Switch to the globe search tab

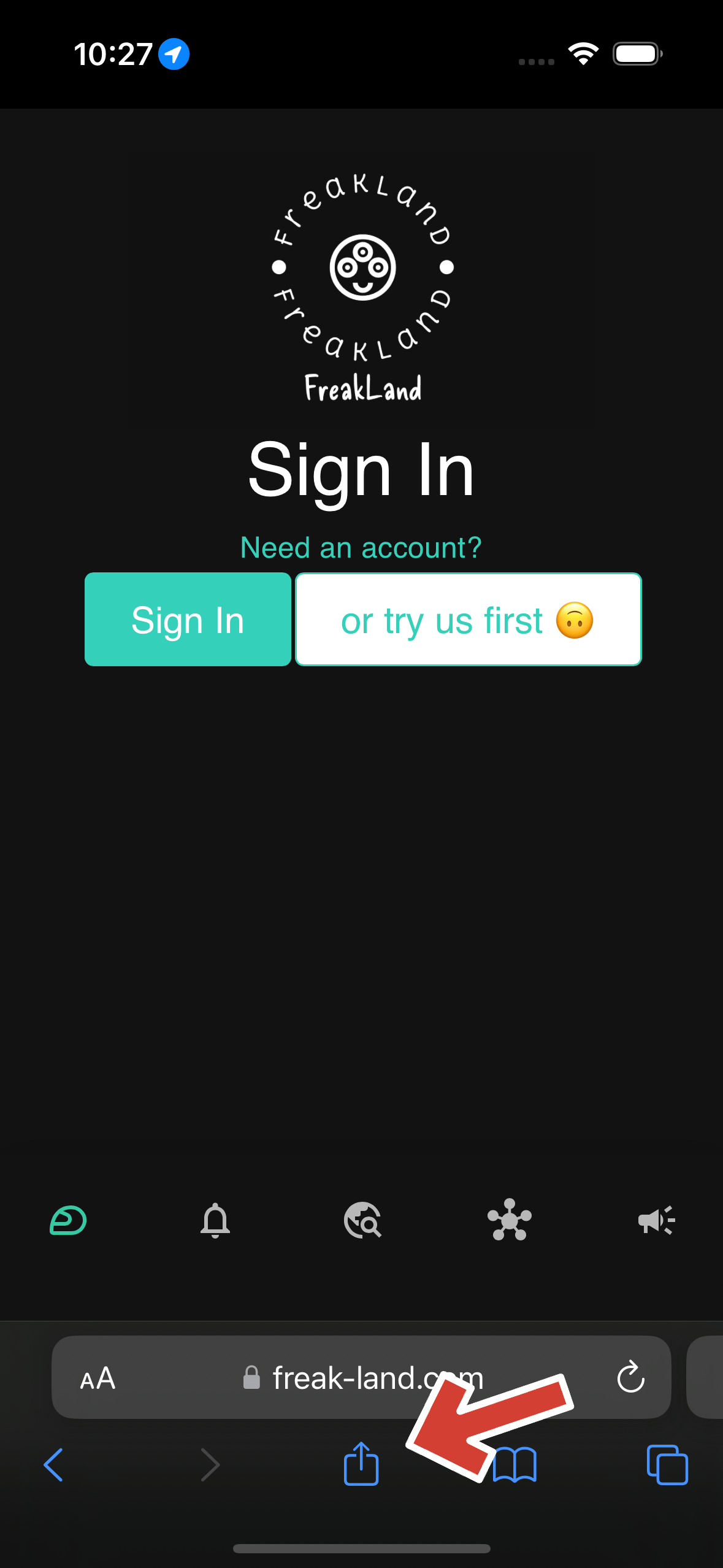(x=362, y=1220)
